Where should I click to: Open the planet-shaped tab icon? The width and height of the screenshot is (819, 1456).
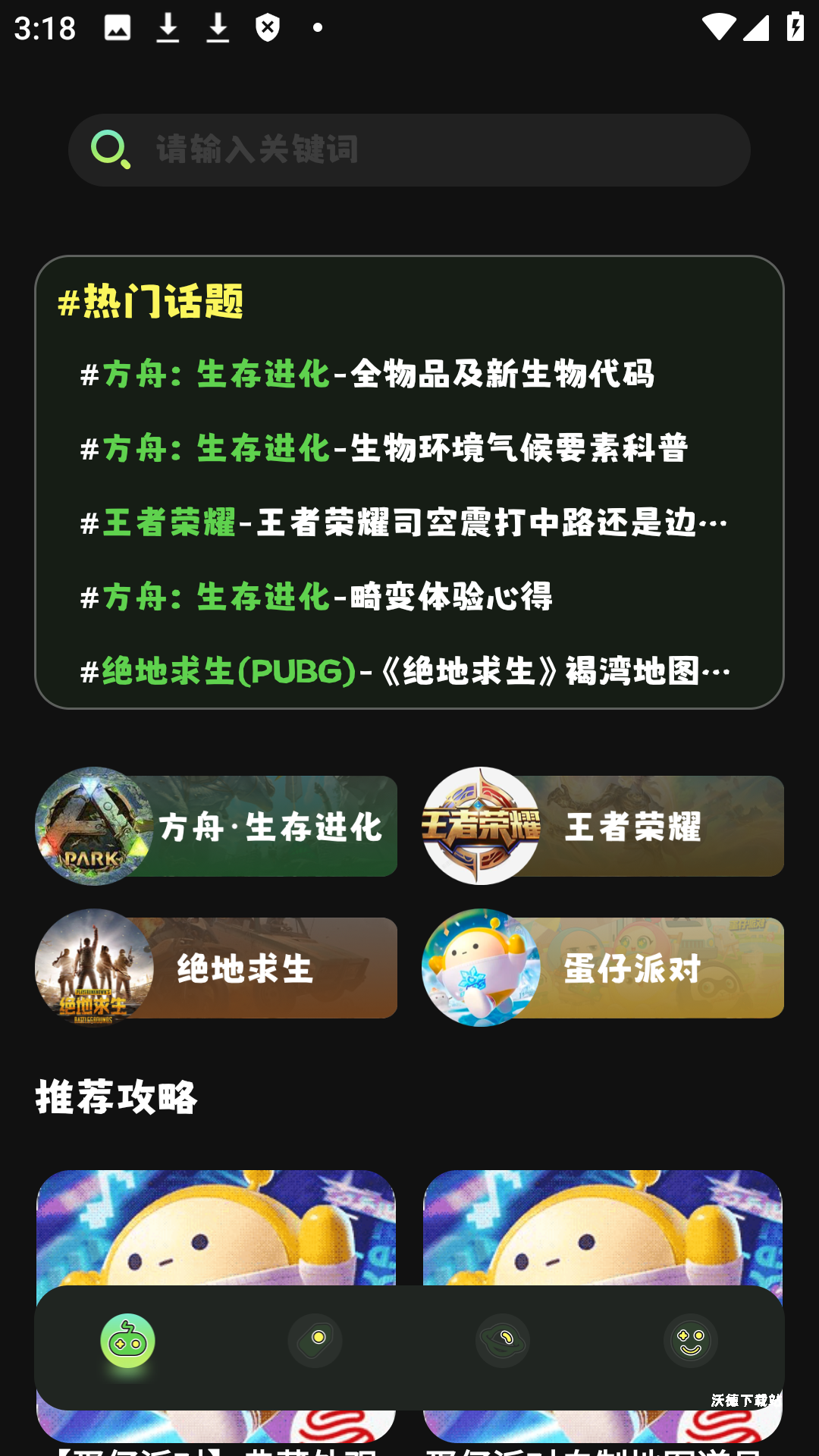pos(502,1340)
